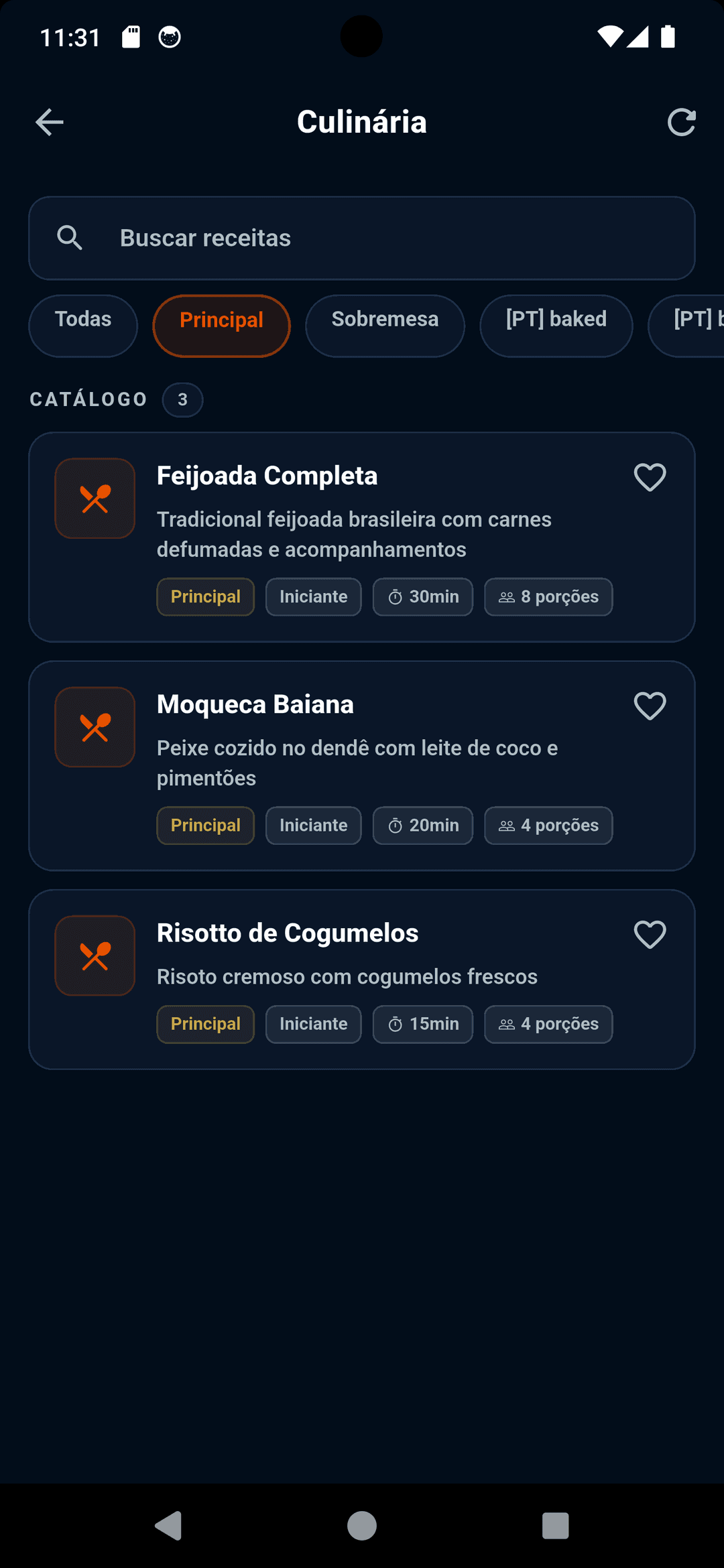Favorite the Moqueca Baiana recipe

pos(650,706)
